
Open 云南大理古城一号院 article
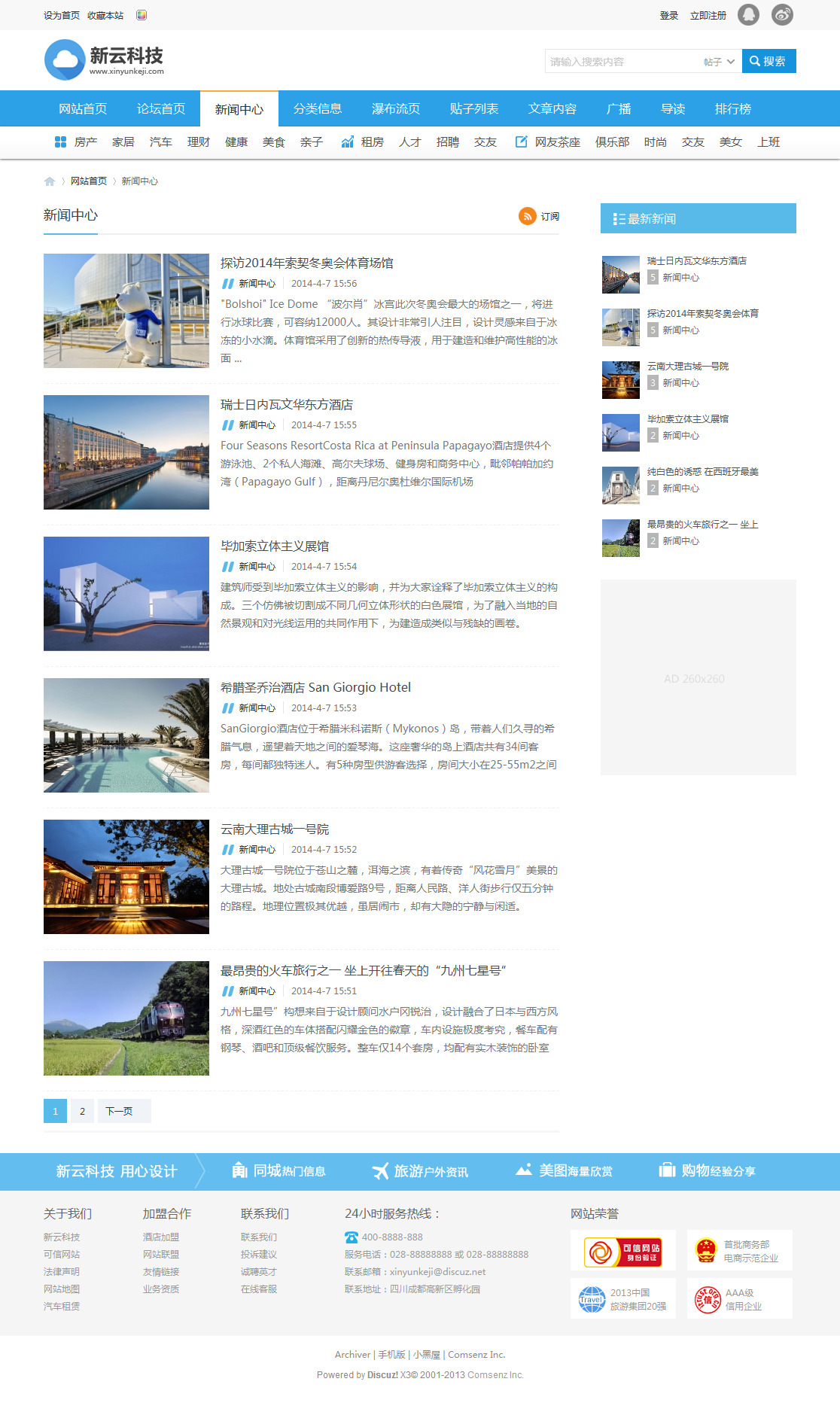click(x=275, y=829)
